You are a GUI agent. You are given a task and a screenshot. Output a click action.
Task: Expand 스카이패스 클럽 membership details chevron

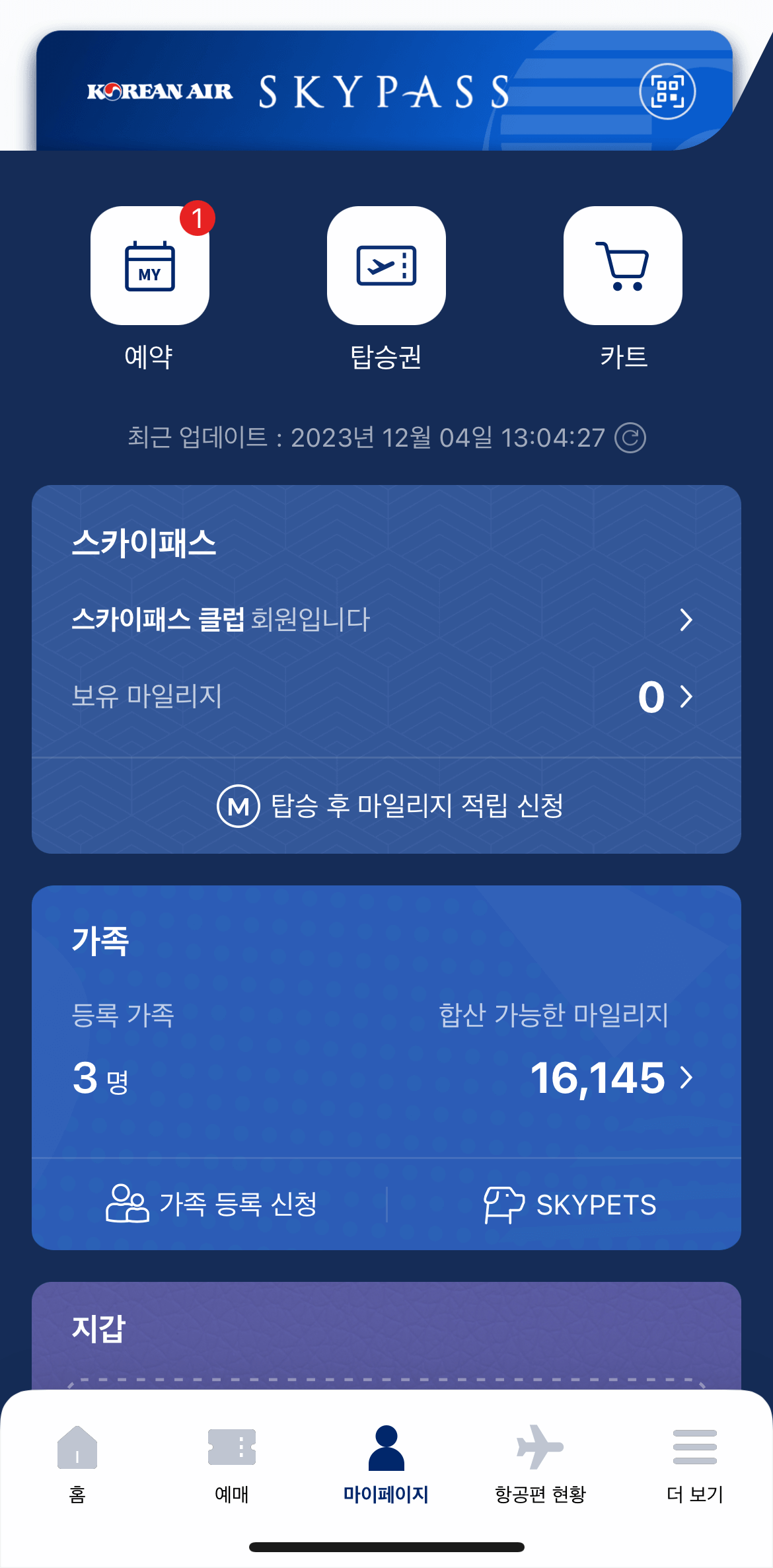coord(688,619)
